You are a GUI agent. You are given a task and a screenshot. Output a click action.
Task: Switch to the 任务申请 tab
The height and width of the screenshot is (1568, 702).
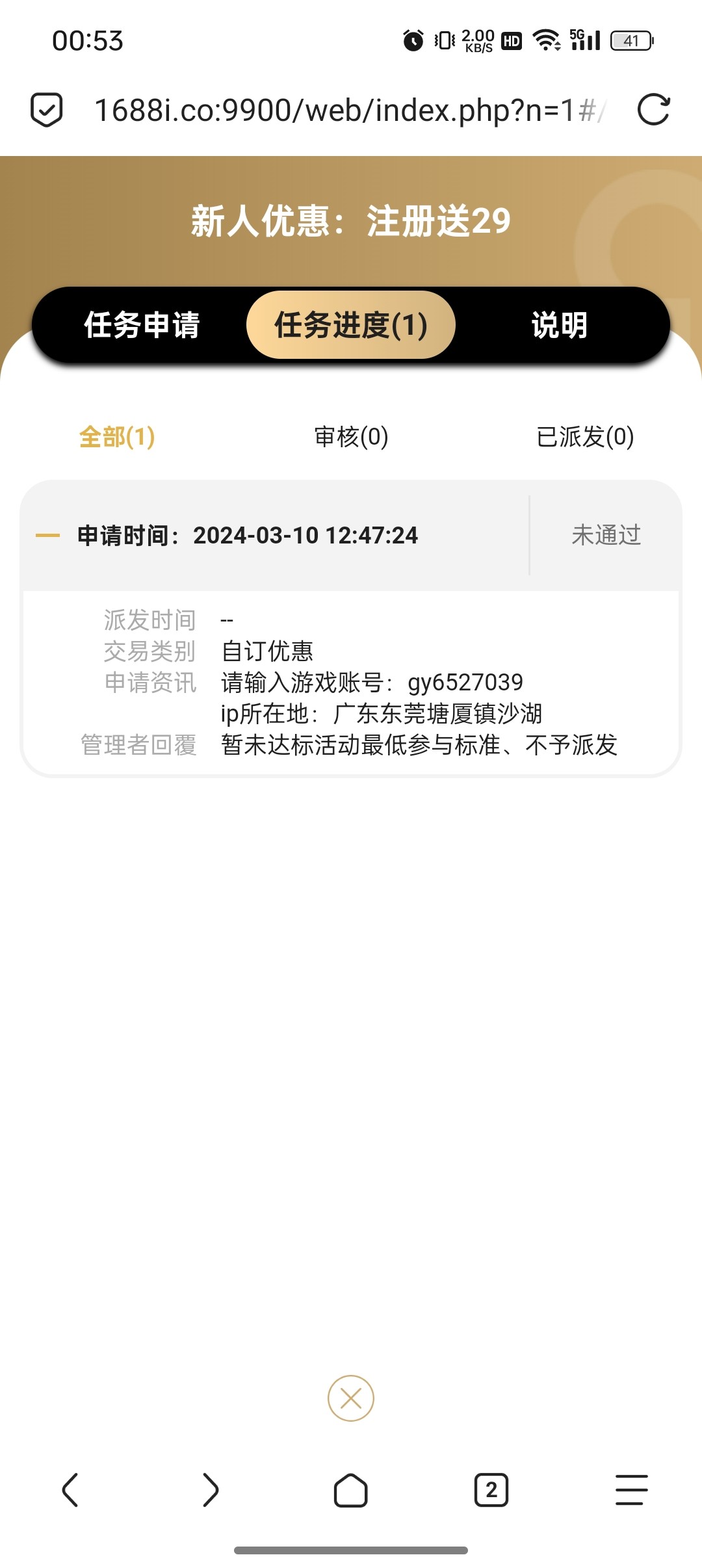[x=142, y=325]
